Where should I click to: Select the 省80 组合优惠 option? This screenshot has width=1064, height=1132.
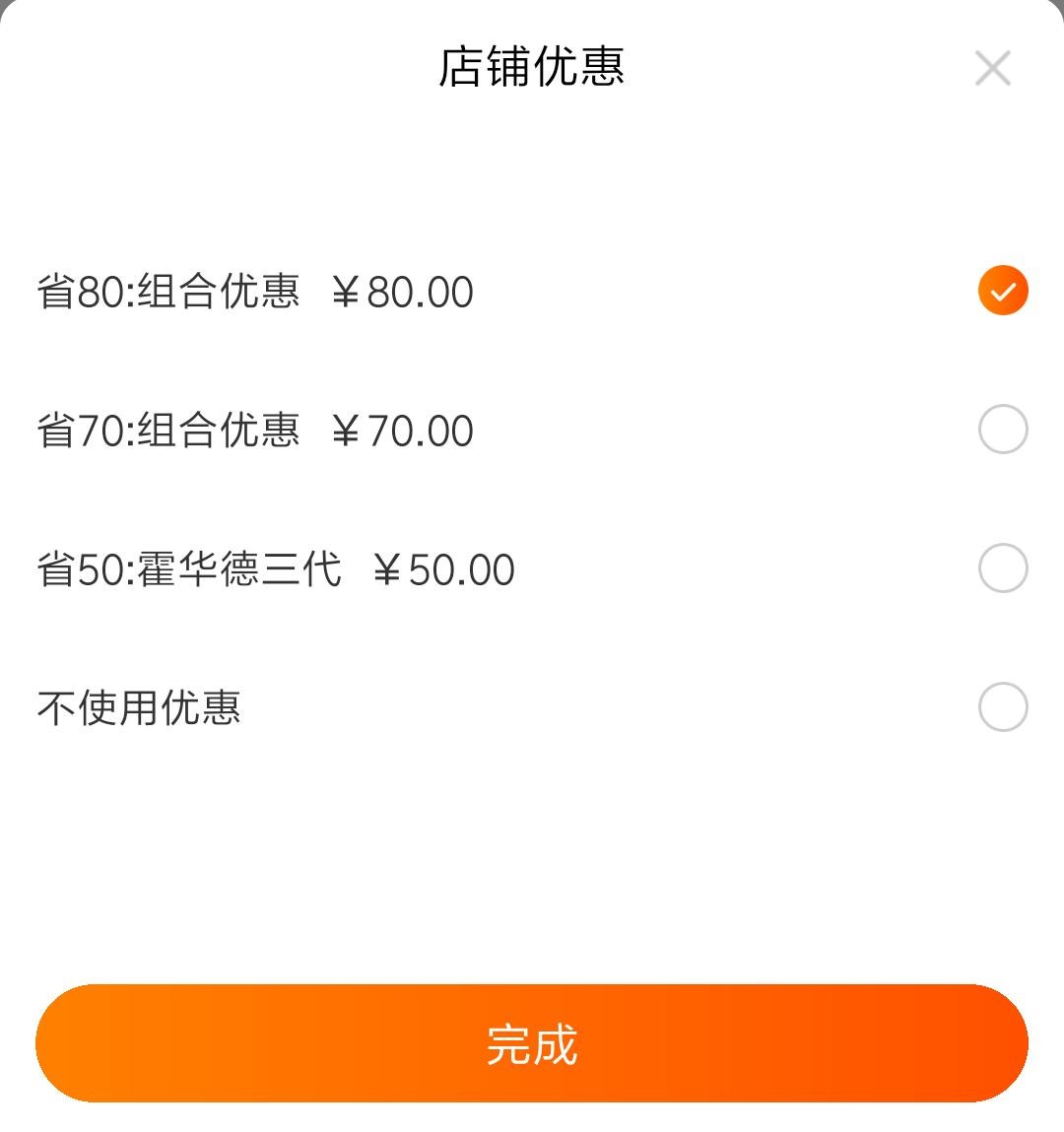point(1002,291)
